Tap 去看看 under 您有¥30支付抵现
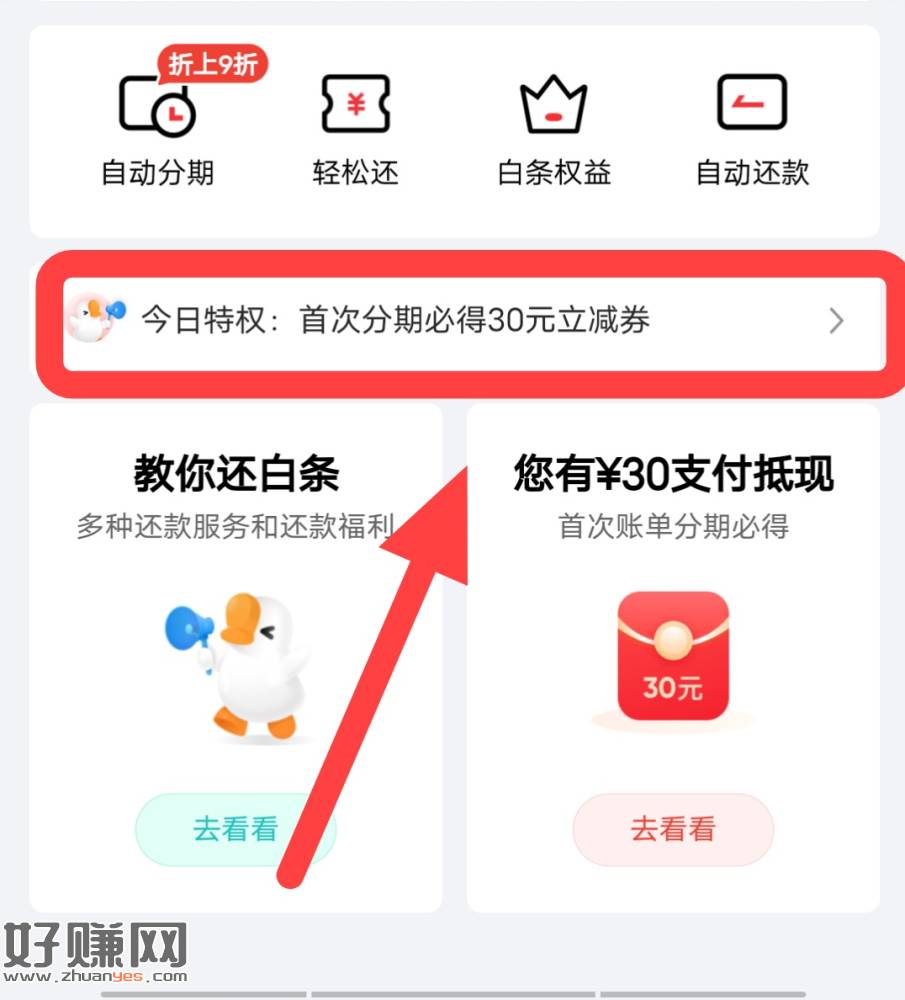The image size is (905, 1000). [x=673, y=829]
